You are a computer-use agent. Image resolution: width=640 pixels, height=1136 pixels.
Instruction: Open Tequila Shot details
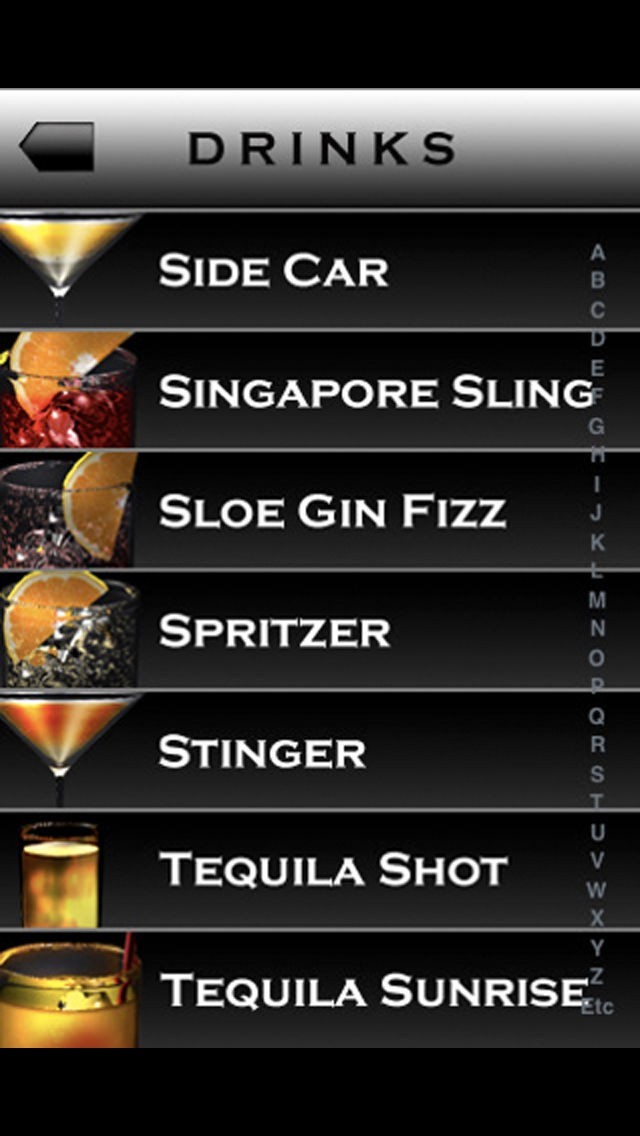333,870
